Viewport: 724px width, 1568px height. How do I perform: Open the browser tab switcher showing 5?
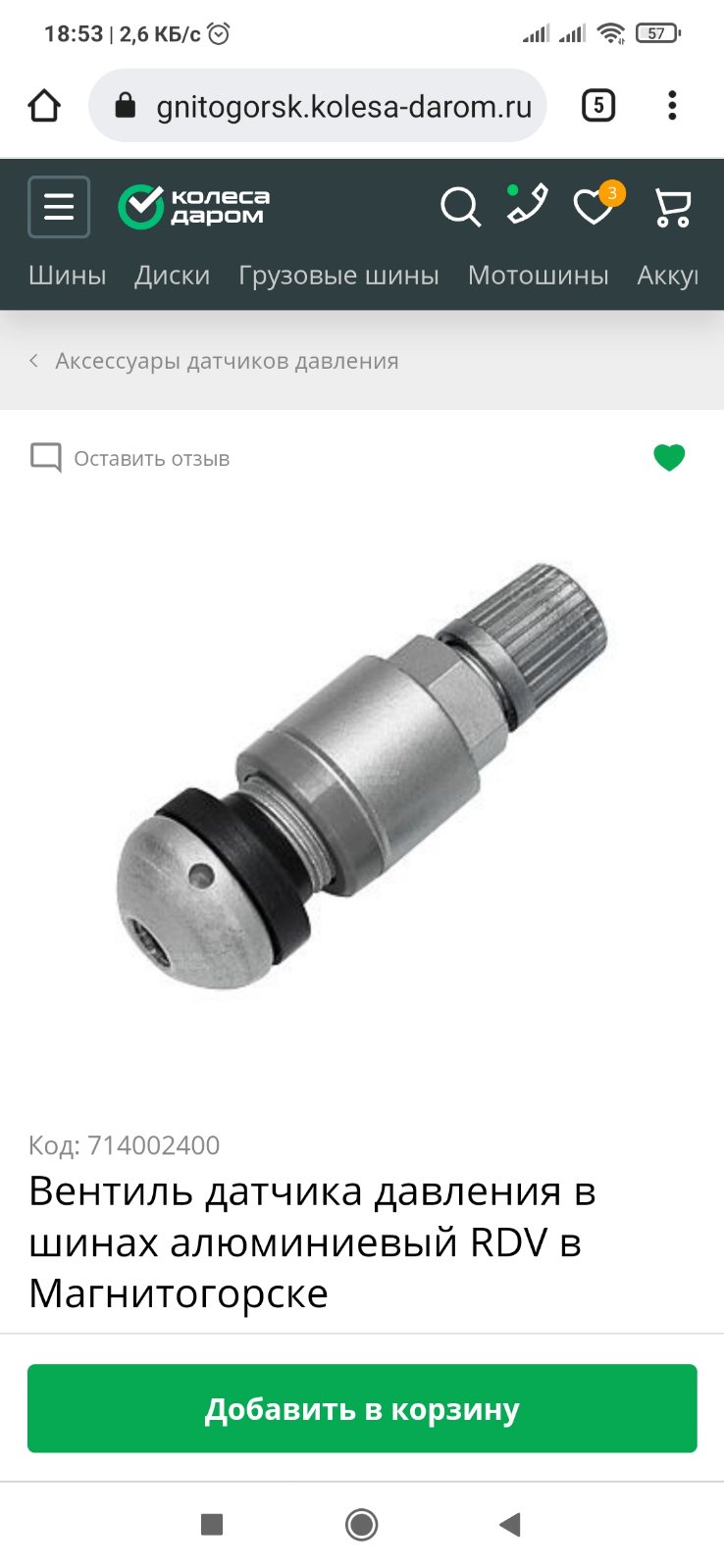click(598, 105)
